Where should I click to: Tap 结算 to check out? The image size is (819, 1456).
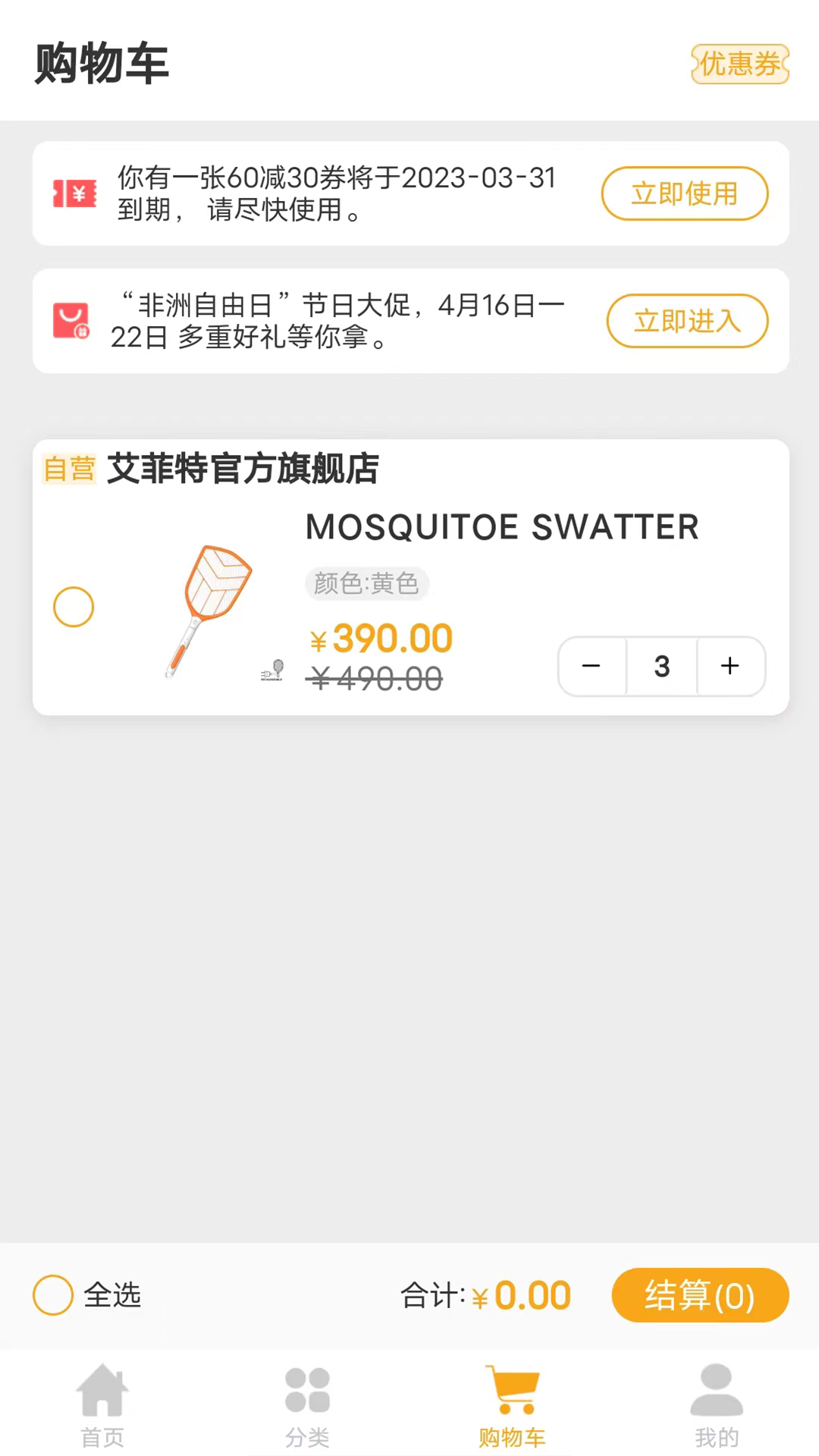(x=699, y=1294)
